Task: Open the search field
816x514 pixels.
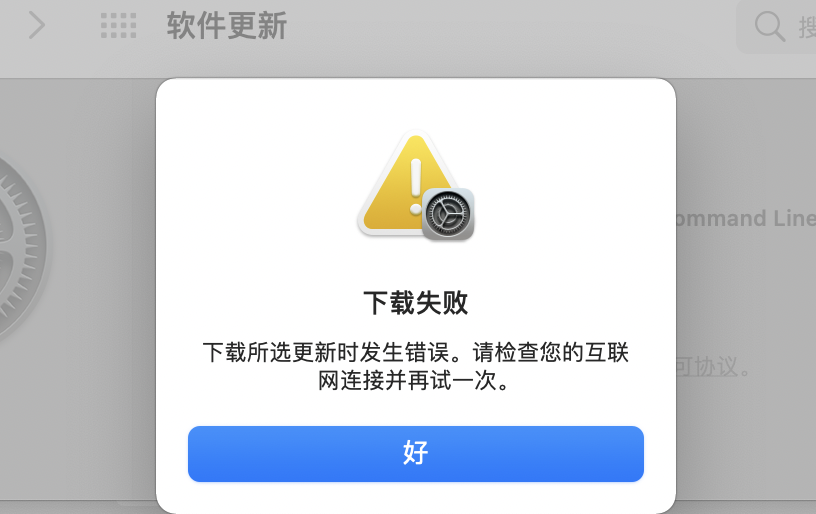Action: pos(782,27)
